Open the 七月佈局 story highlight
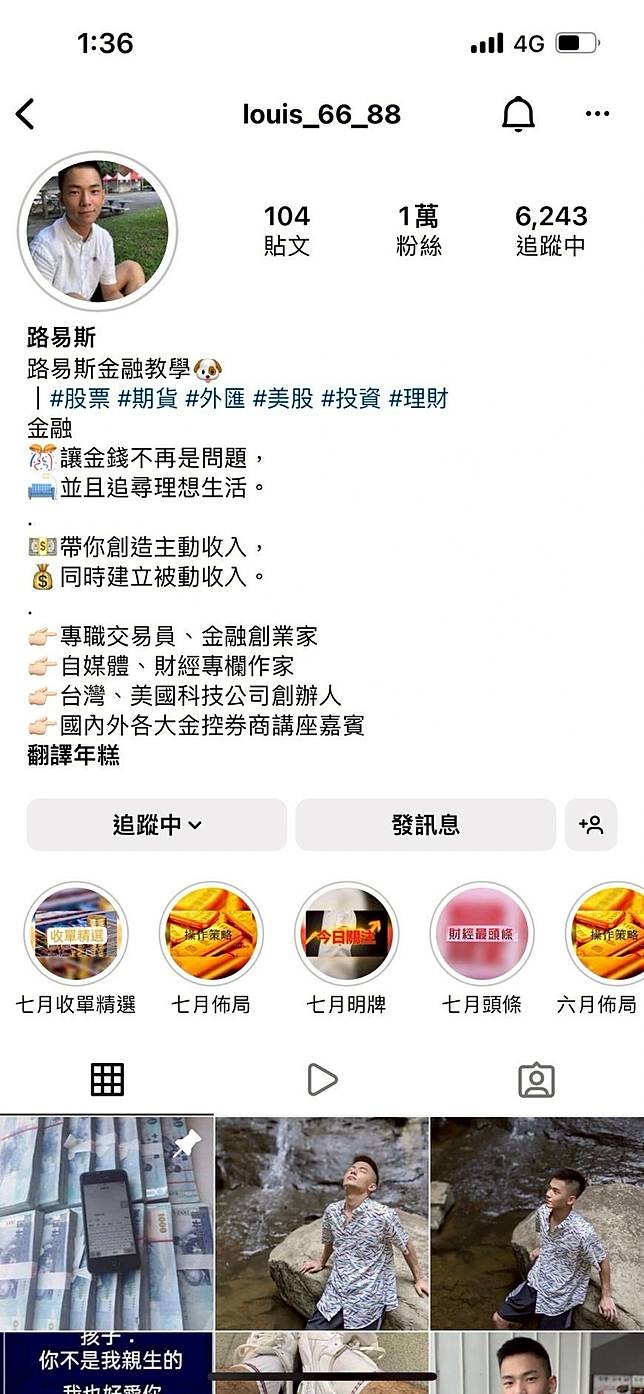 (x=211, y=935)
